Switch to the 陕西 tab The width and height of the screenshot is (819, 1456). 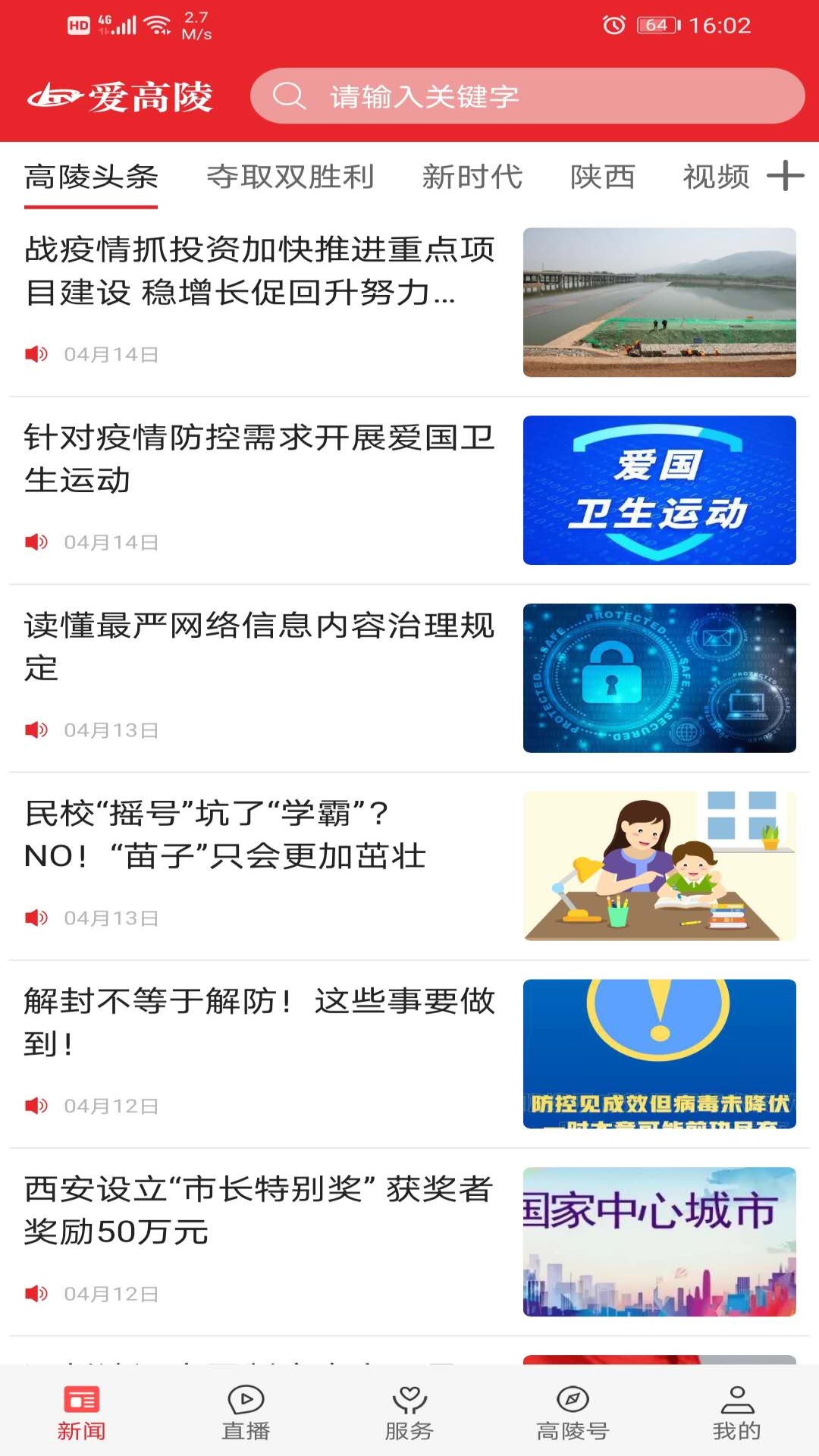pyautogui.click(x=602, y=177)
